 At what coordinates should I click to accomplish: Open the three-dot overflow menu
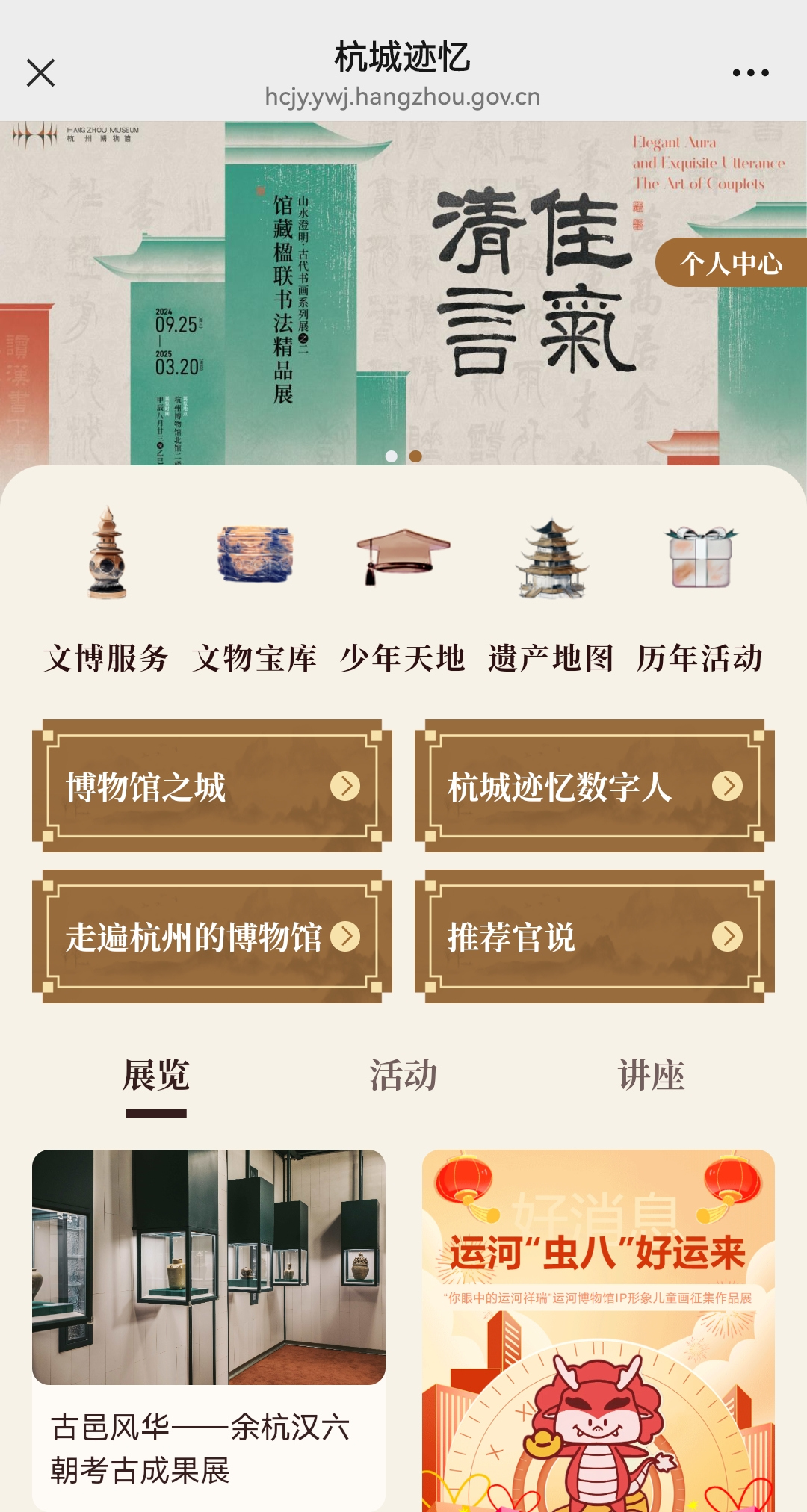point(750,73)
